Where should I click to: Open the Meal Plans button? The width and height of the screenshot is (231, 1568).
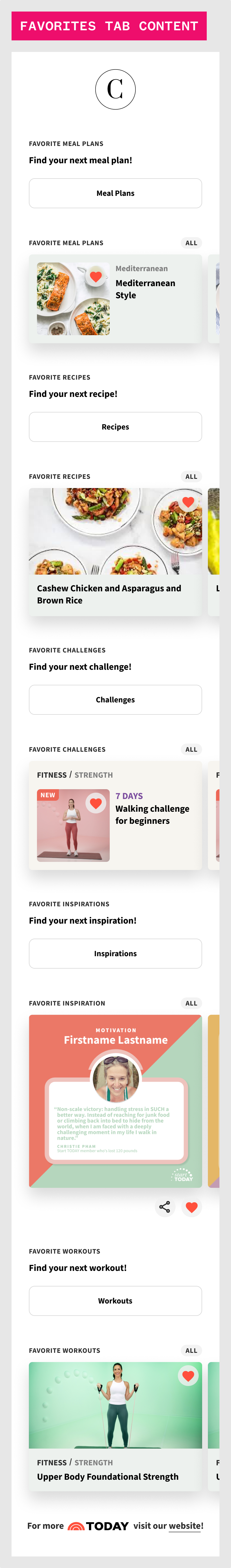115,193
